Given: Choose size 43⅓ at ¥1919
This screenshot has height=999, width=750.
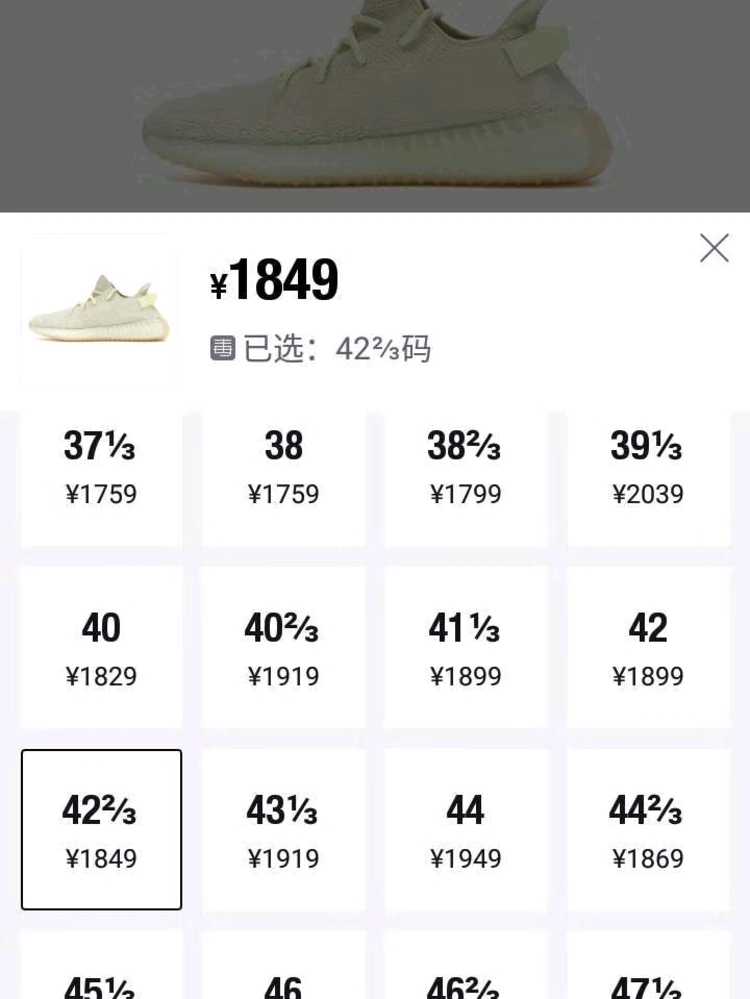Looking at the screenshot, I should point(283,830).
